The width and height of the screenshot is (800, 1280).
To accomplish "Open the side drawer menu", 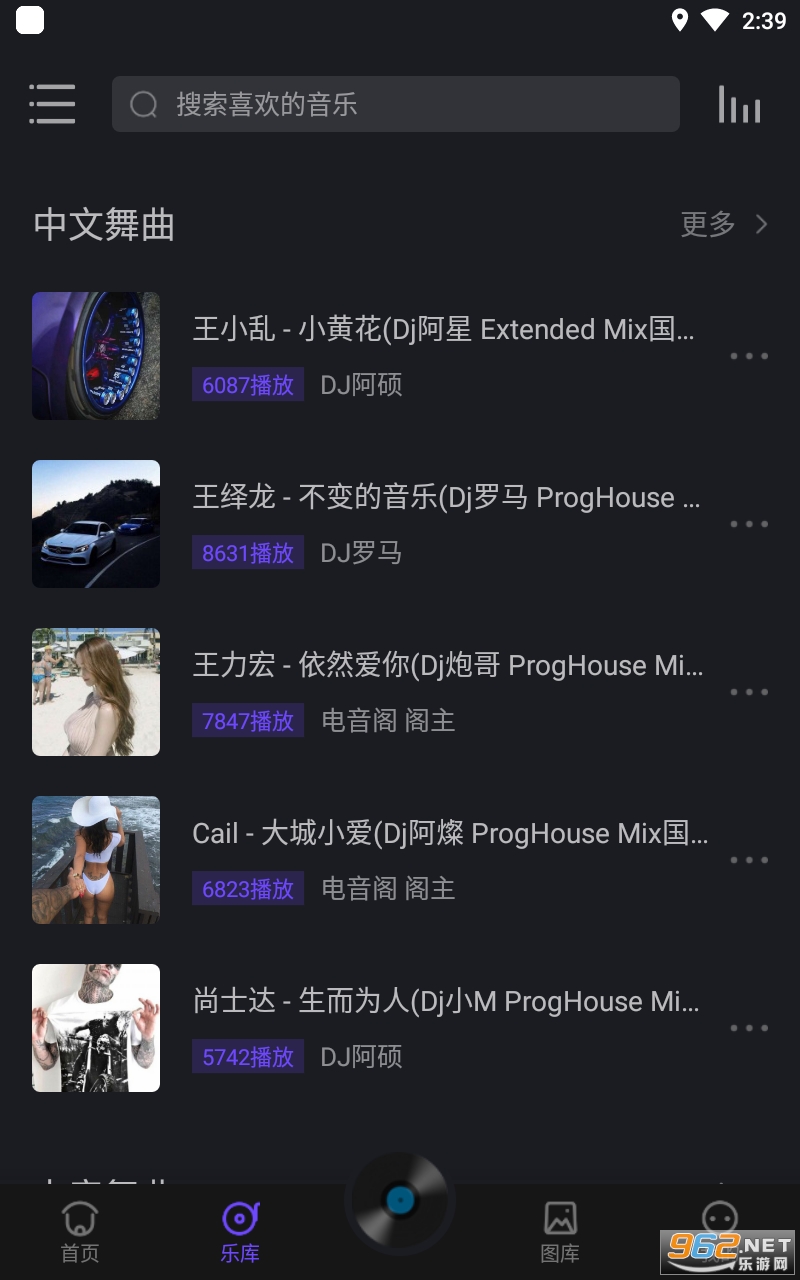I will (x=52, y=104).
